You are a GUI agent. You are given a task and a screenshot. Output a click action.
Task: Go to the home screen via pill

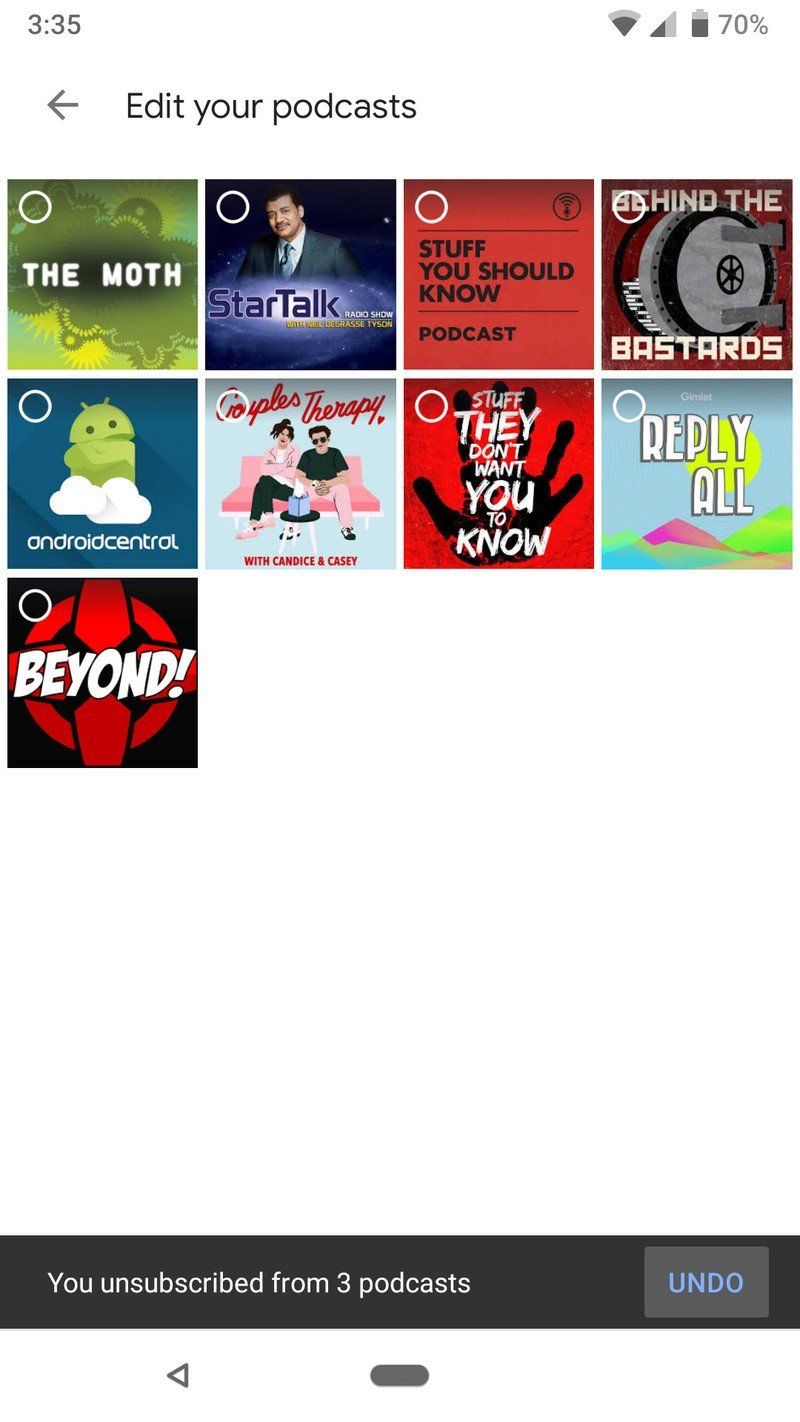pyautogui.click(x=399, y=1376)
